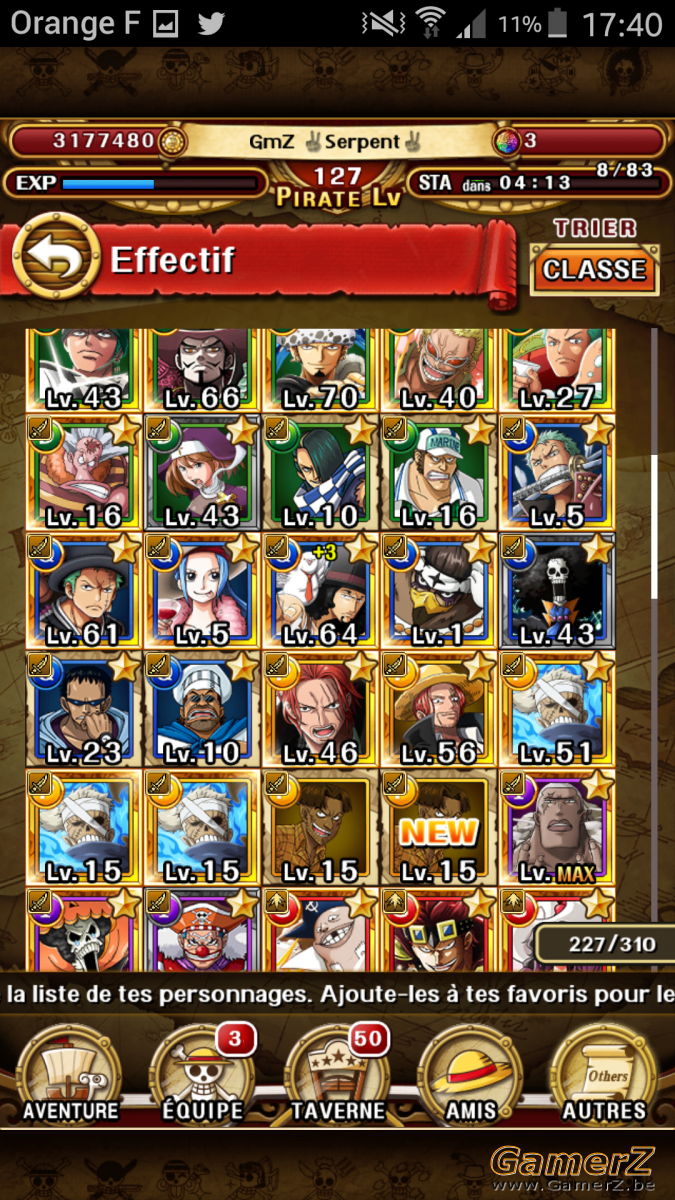This screenshot has width=675, height=1200.
Task: Open the Lv. 23 character card
Action: point(84,709)
